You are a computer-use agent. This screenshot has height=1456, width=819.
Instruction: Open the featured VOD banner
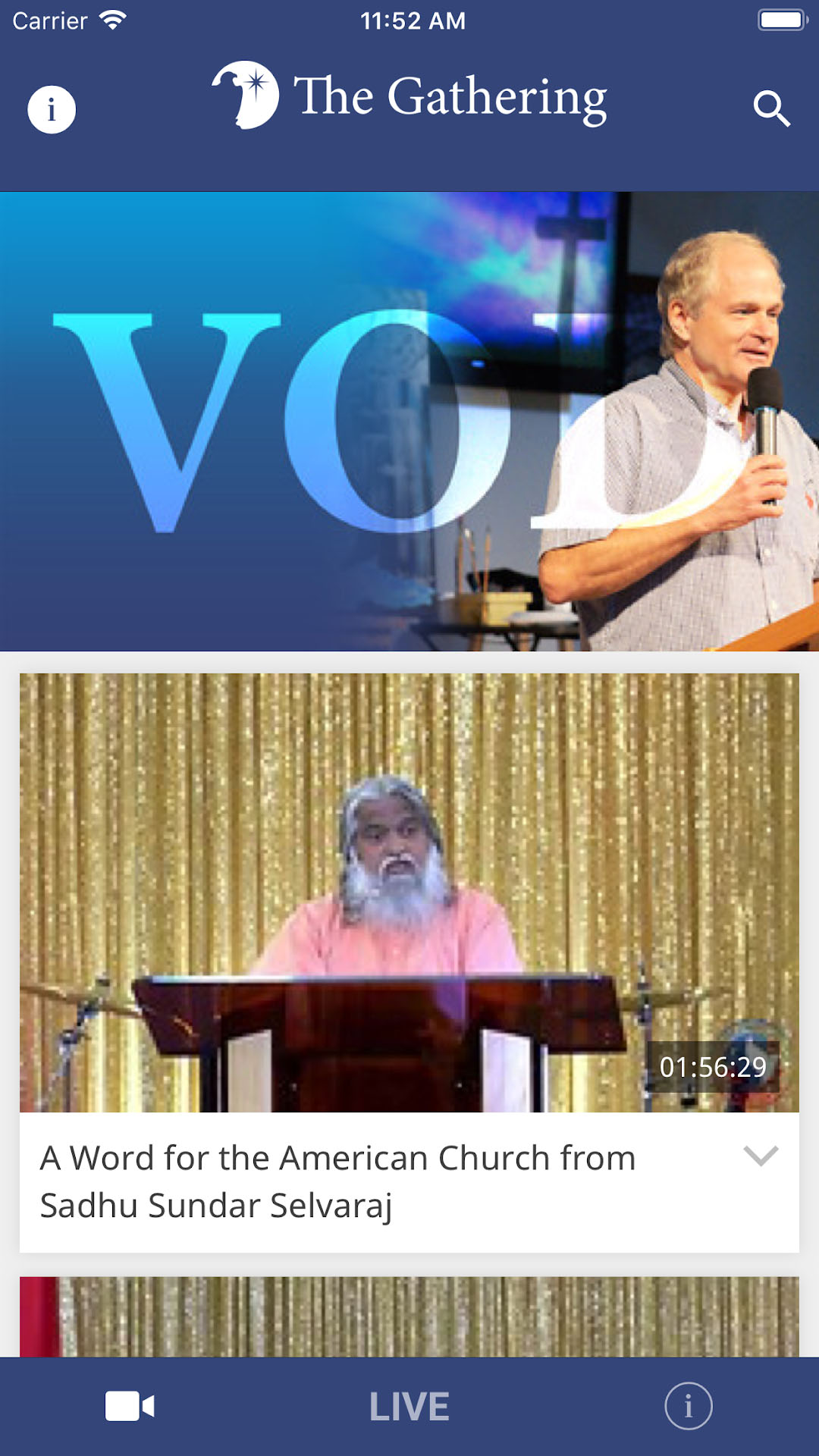[x=409, y=421]
